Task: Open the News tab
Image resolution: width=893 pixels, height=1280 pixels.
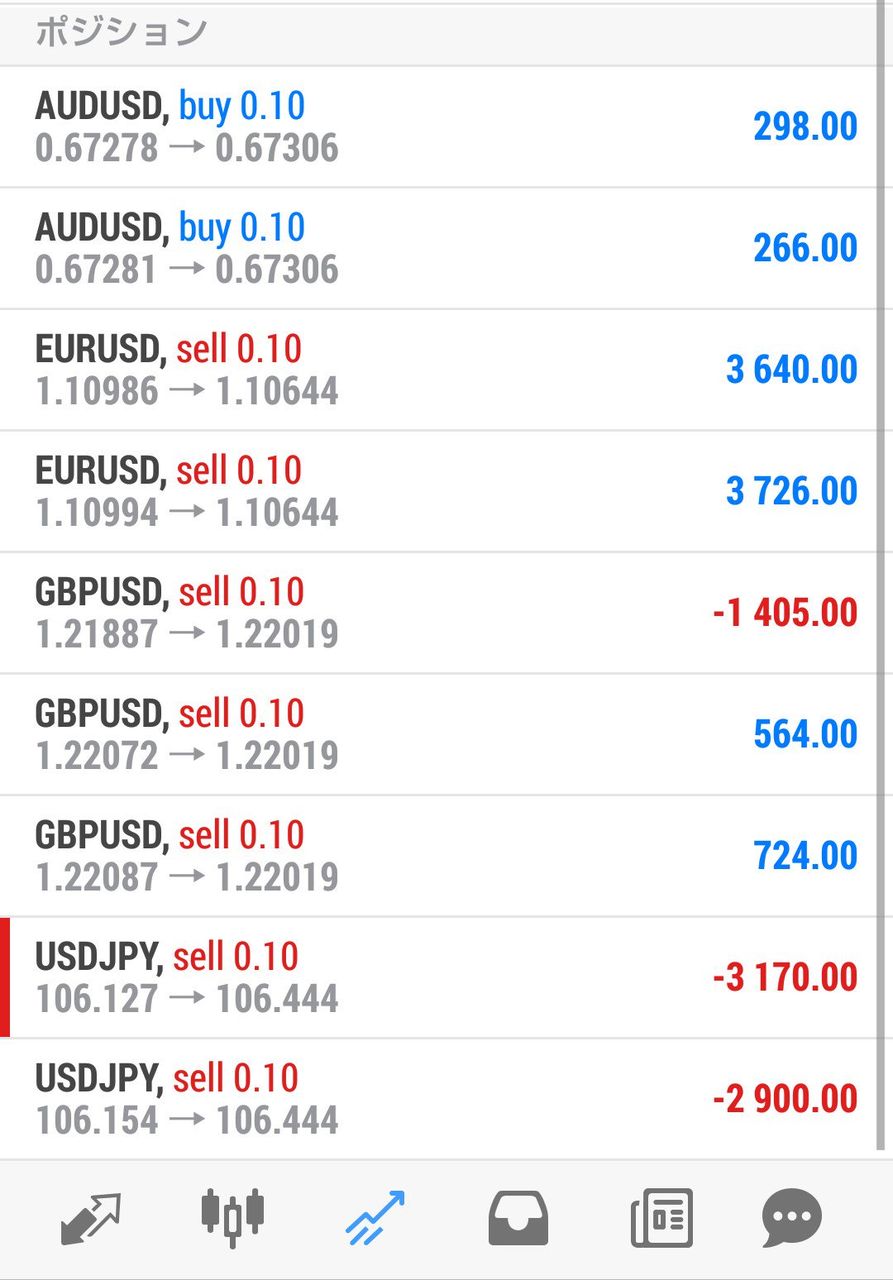Action: click(661, 1218)
